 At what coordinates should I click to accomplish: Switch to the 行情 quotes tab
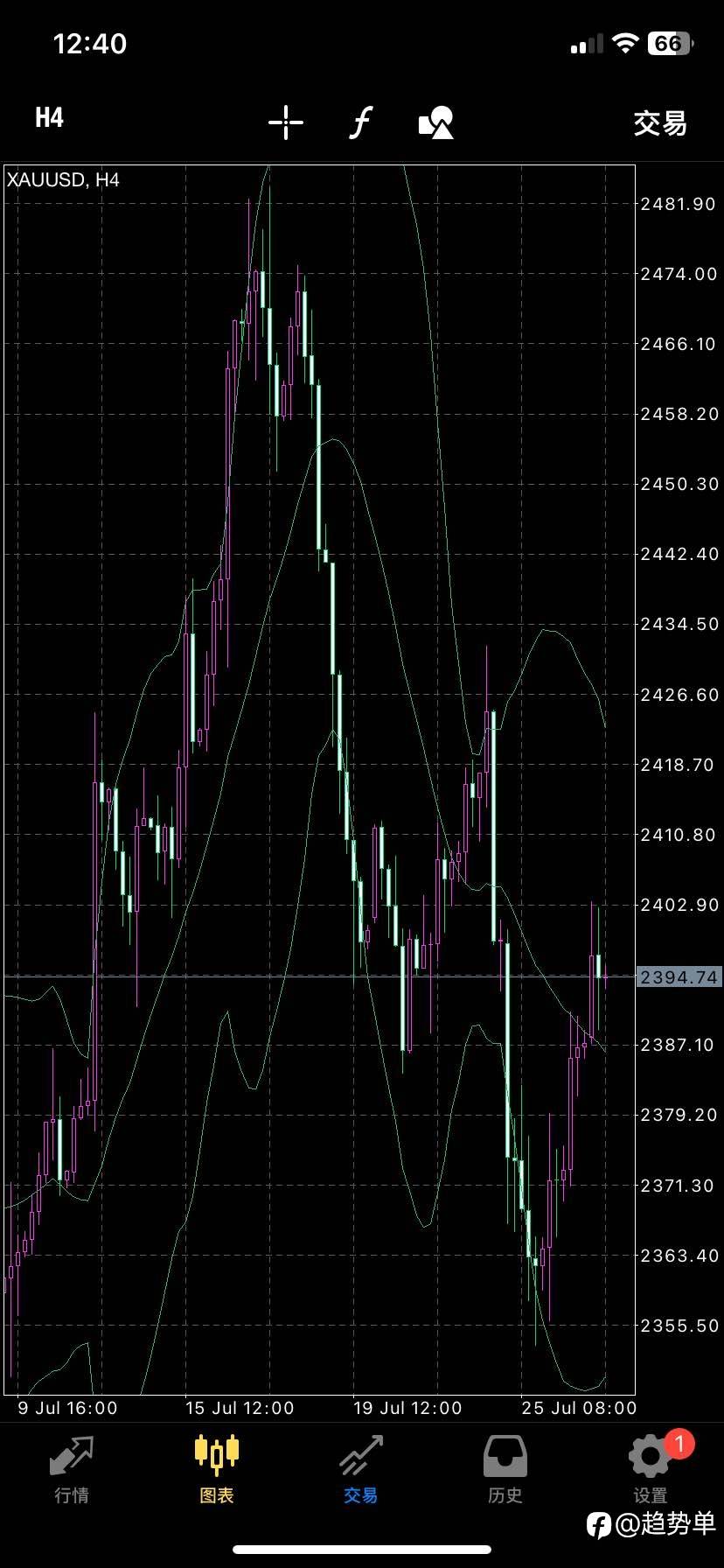tap(72, 1470)
